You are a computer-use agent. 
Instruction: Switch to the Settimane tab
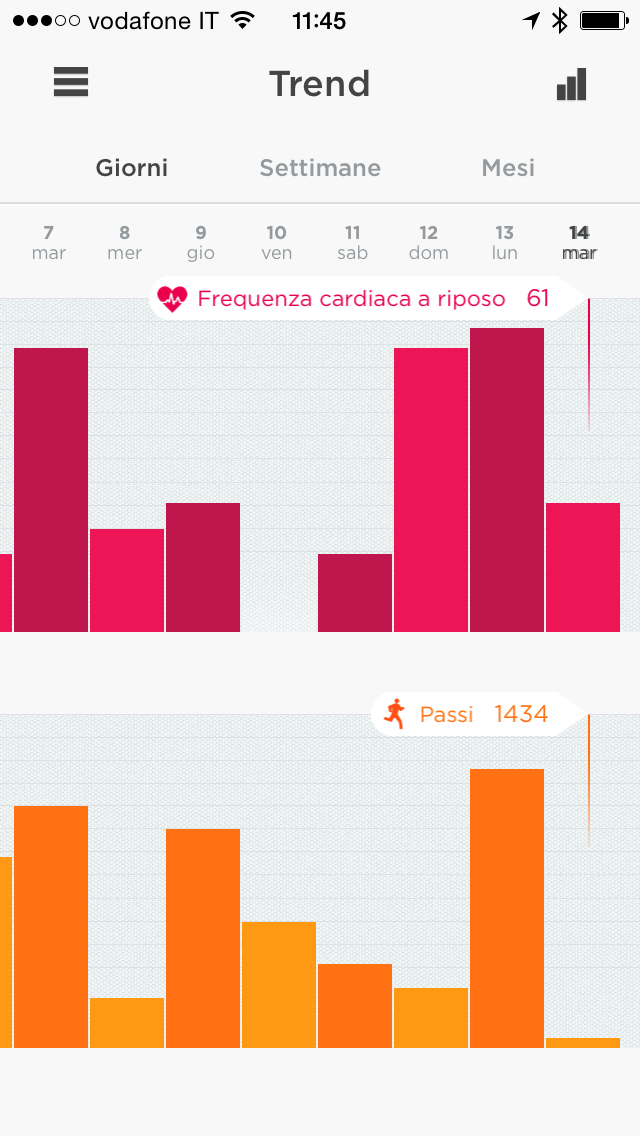tap(320, 168)
